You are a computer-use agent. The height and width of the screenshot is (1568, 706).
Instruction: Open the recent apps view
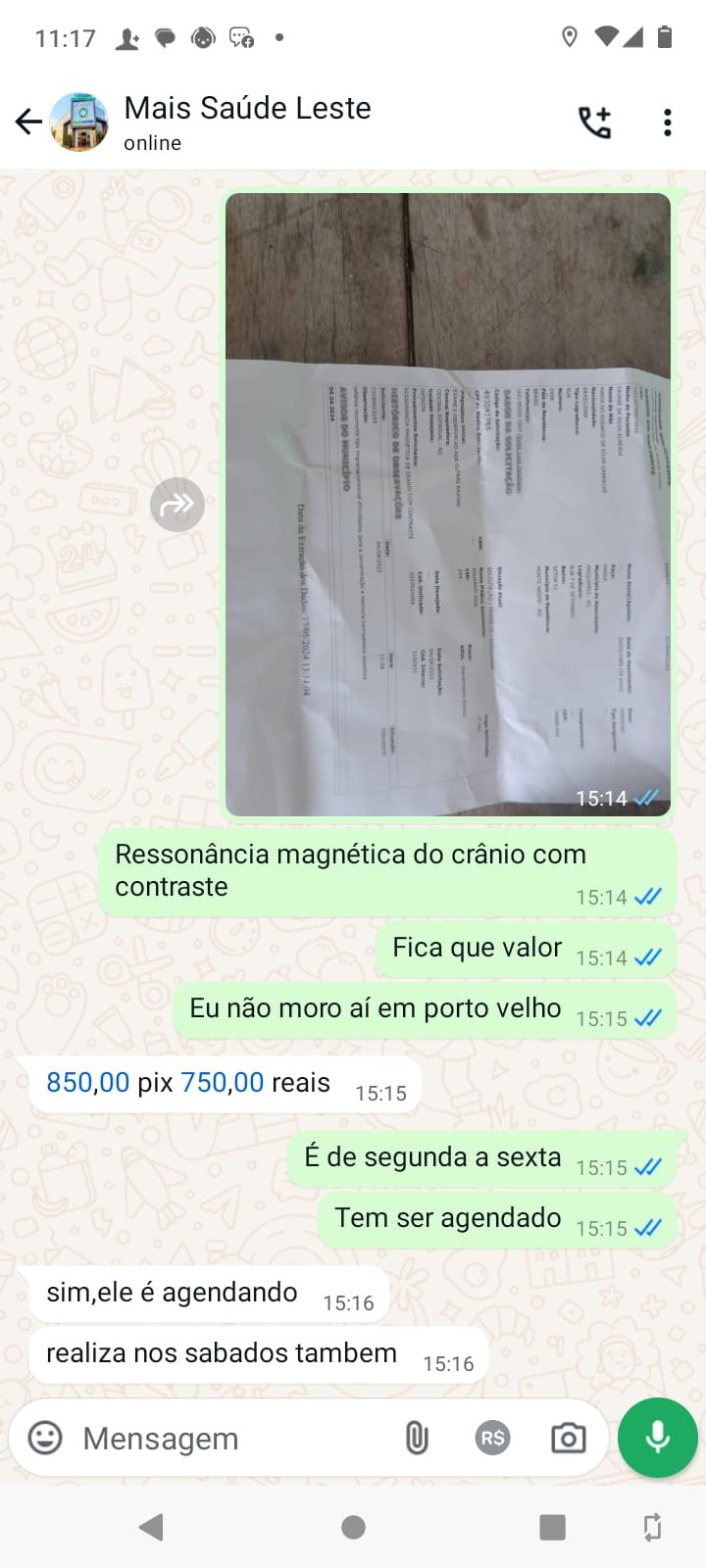point(552,1527)
